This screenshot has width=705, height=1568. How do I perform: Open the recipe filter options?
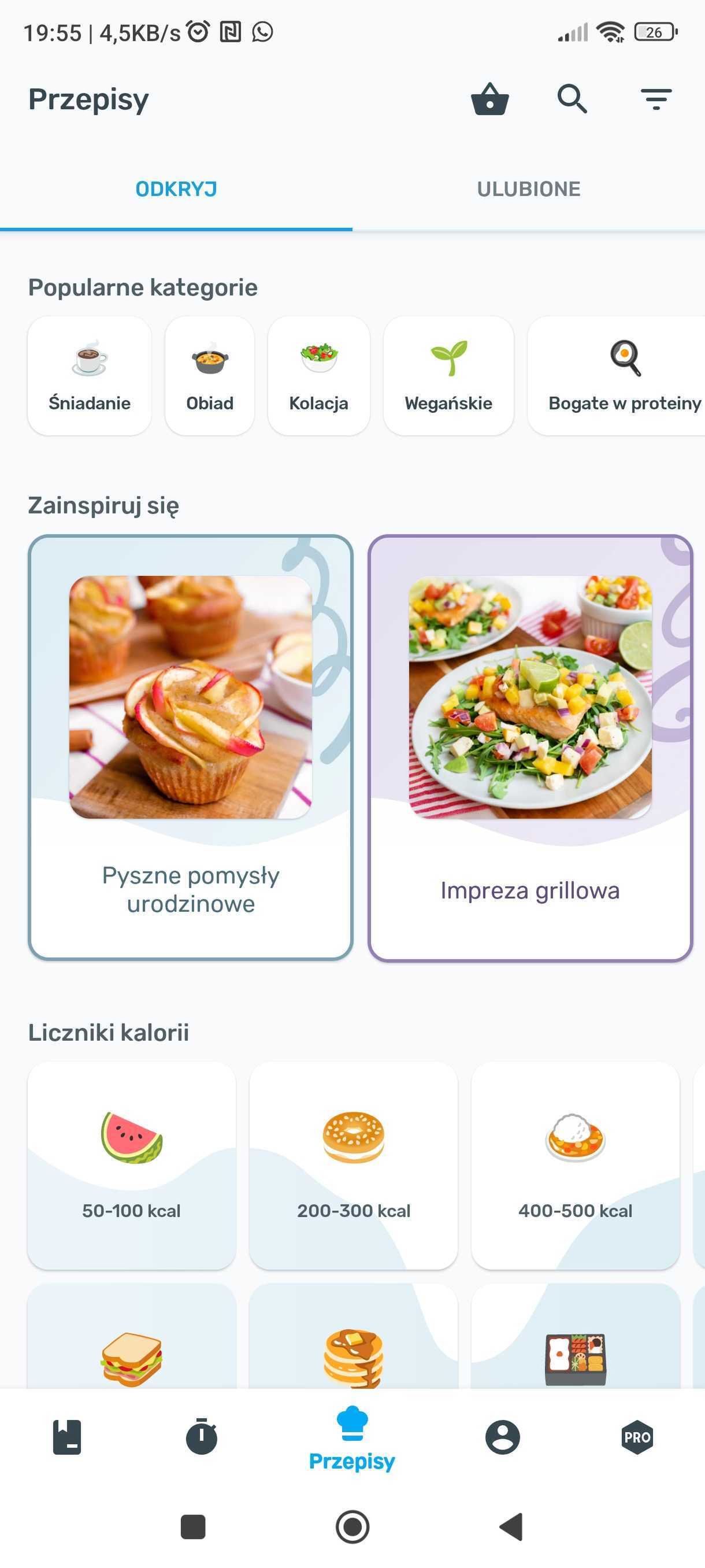pos(655,99)
